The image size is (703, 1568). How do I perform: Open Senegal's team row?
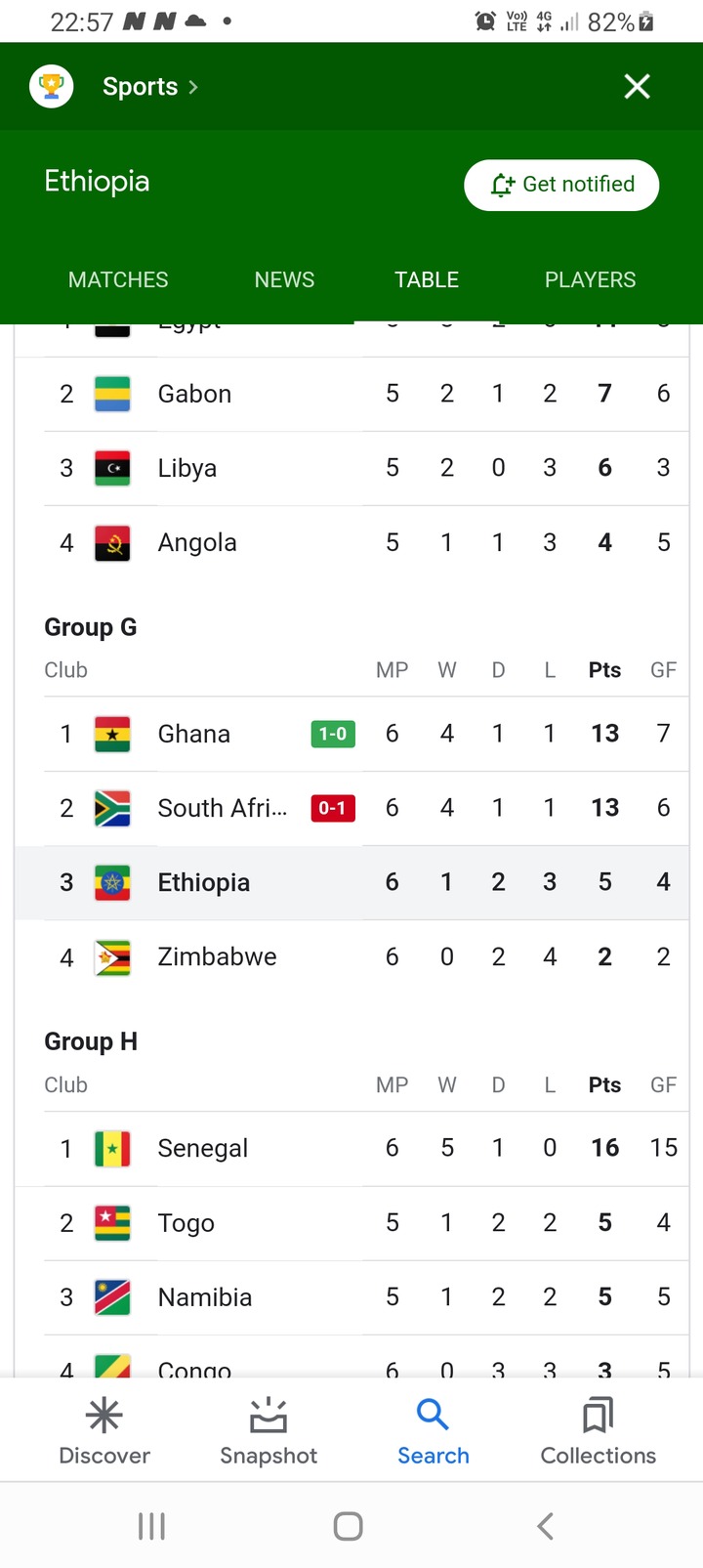(x=351, y=1148)
